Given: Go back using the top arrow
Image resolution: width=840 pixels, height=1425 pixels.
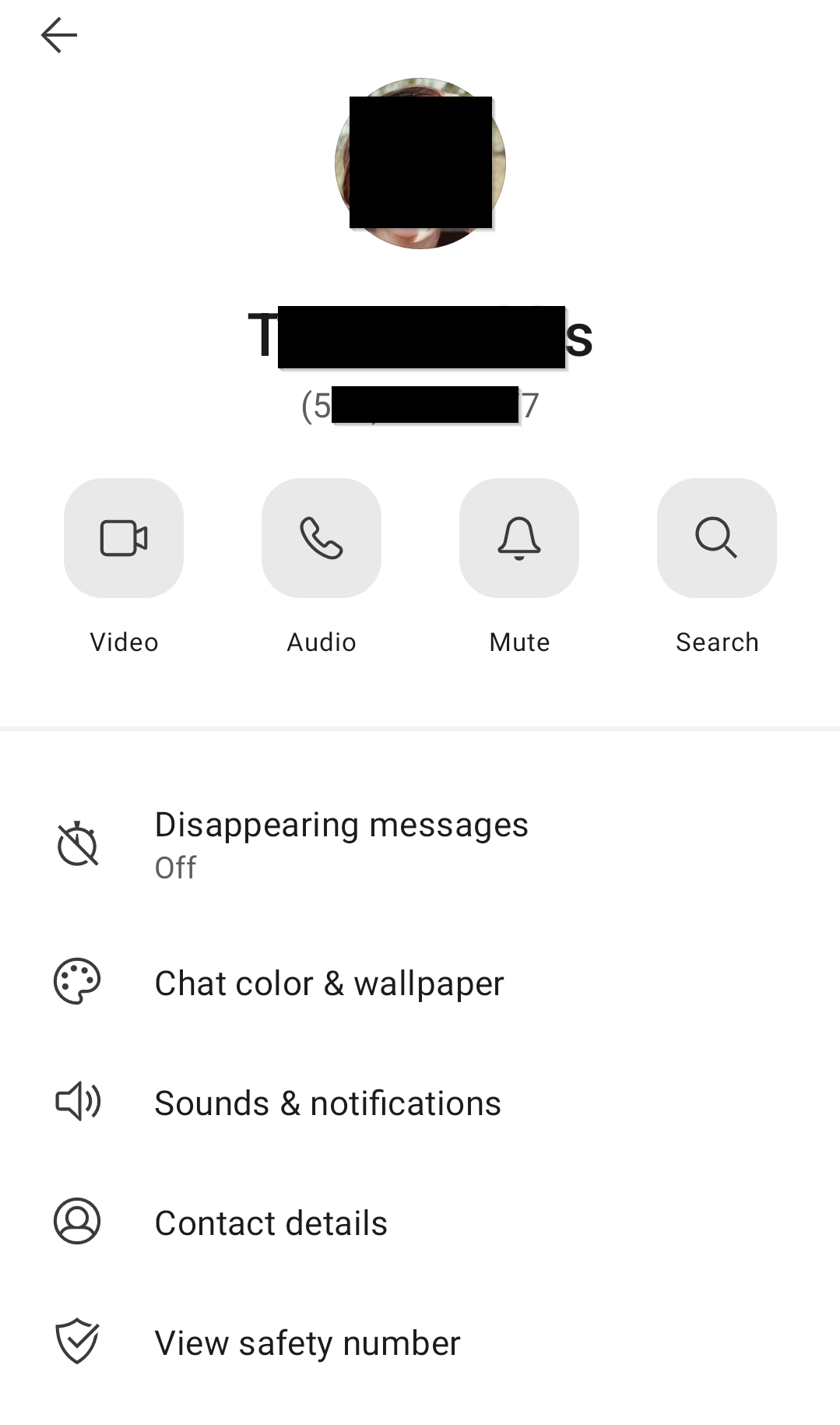Looking at the screenshot, I should click(59, 36).
